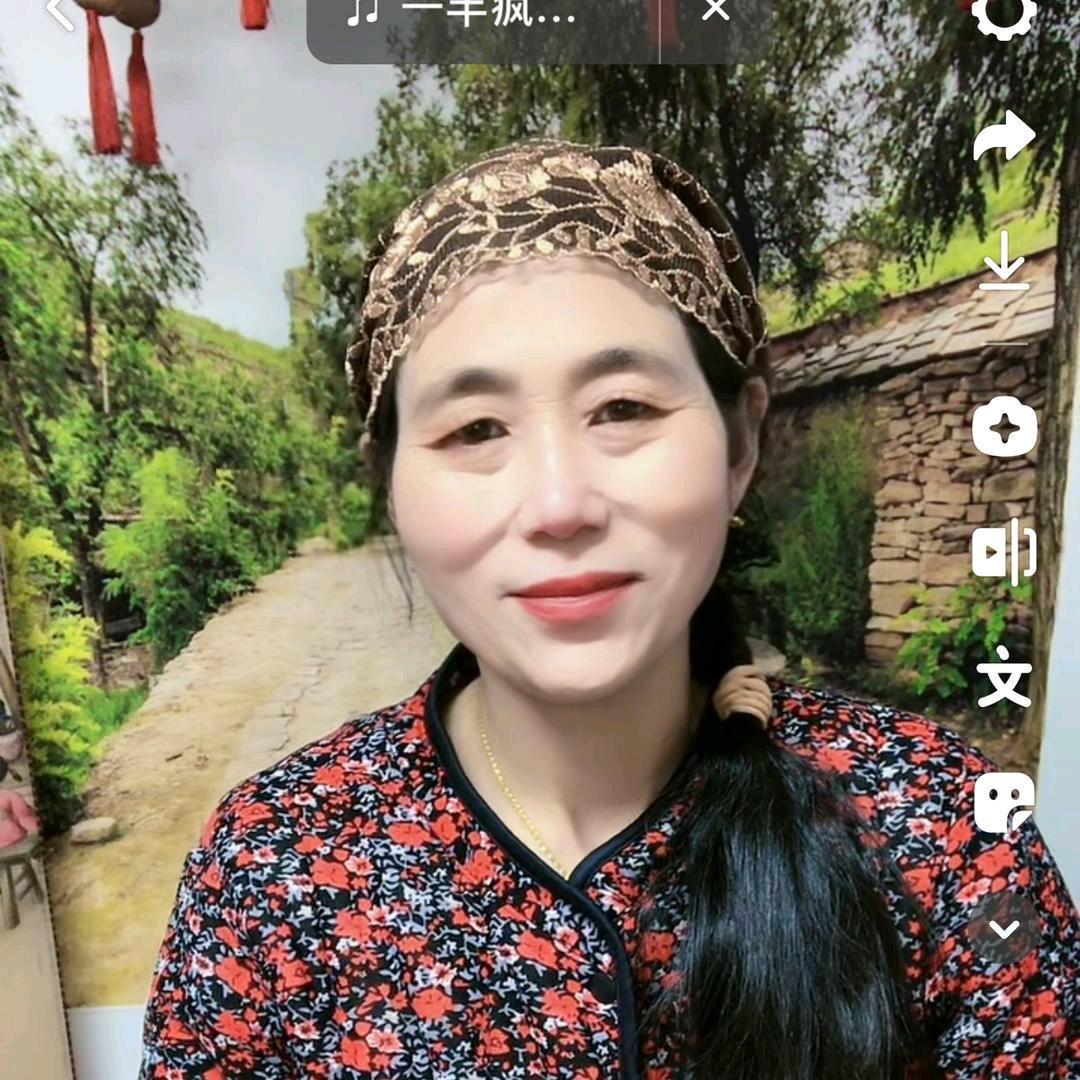Tap the share arrow icon
Screen dimensions: 1080x1080
tap(1004, 136)
